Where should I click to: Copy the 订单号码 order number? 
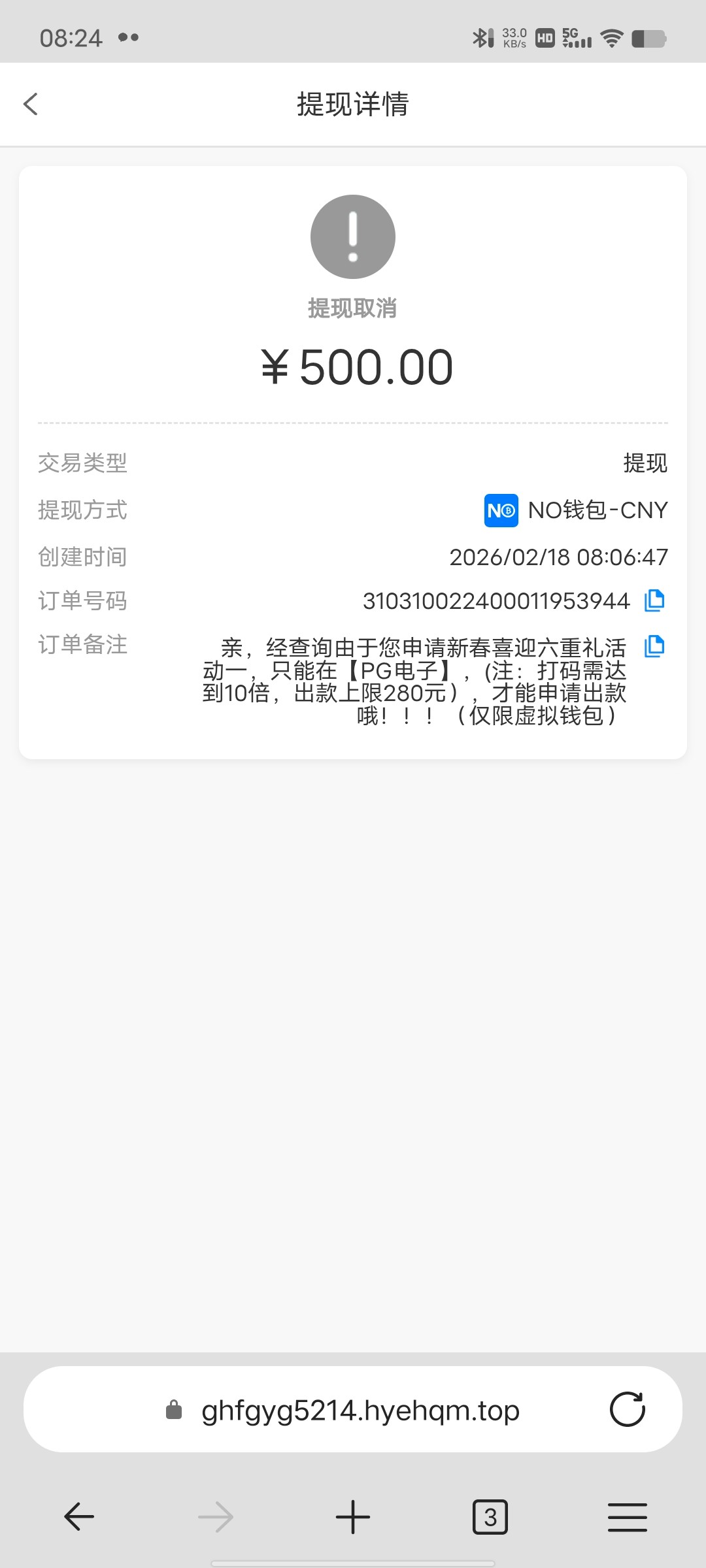[654, 600]
